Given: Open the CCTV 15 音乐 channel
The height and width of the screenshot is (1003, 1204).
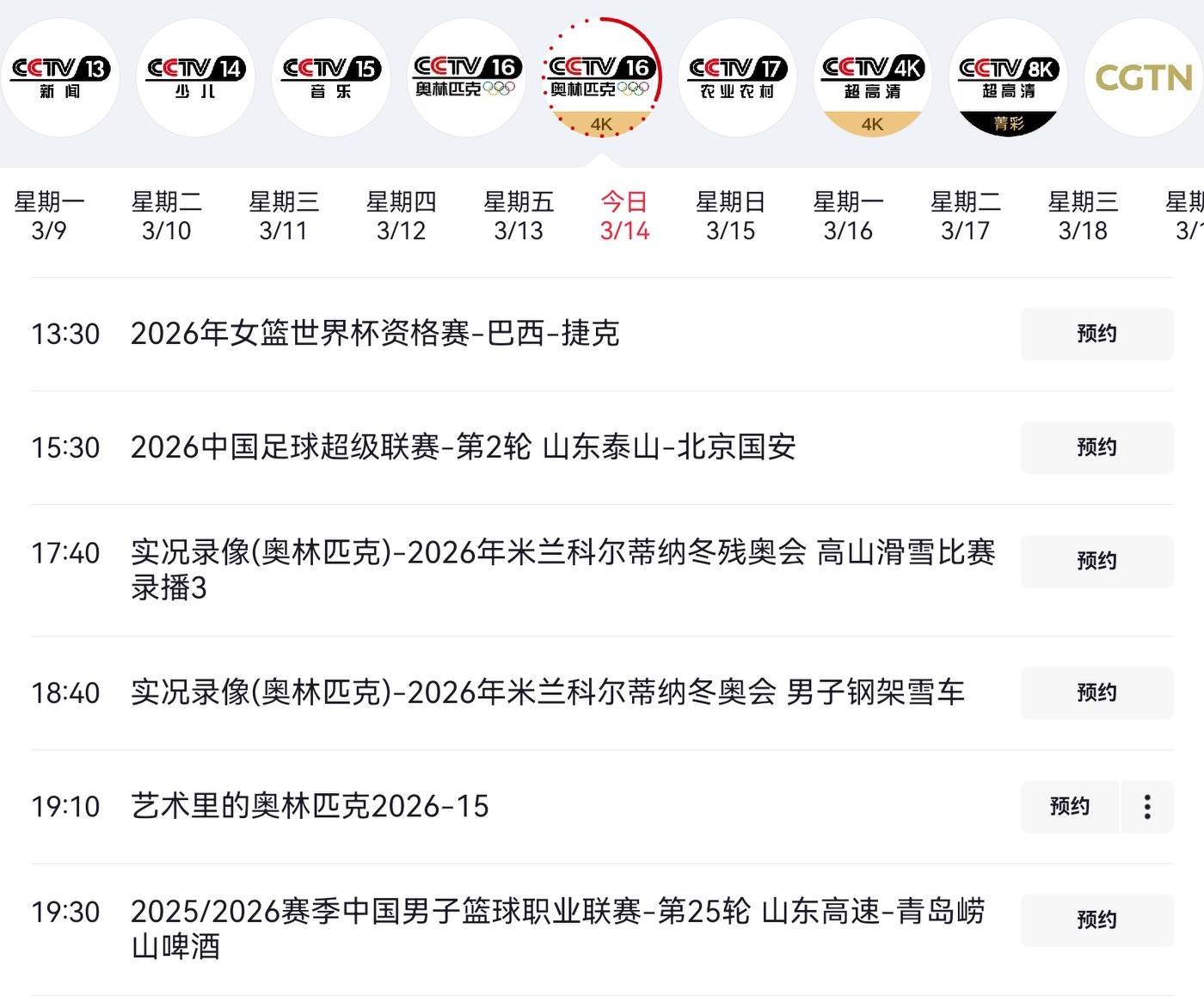Looking at the screenshot, I should point(331,77).
